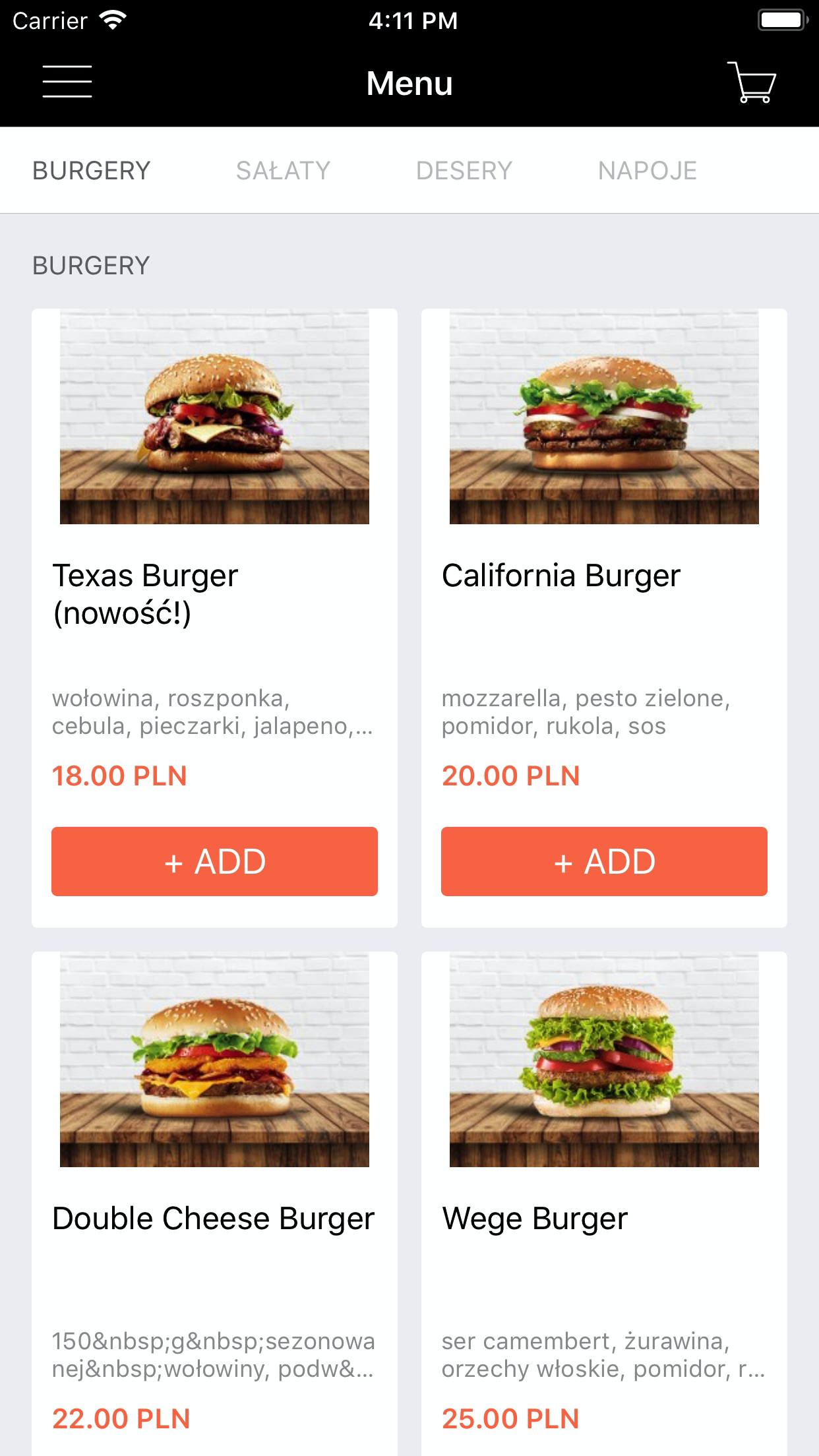Open the hamburger drawer menu
819x1456 pixels.
[x=67, y=82]
